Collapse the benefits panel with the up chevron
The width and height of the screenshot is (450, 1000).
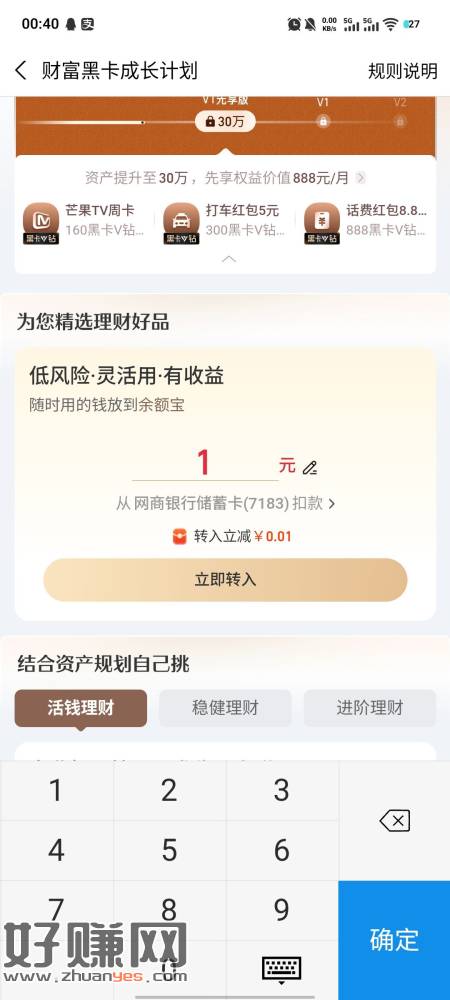pyautogui.click(x=228, y=259)
